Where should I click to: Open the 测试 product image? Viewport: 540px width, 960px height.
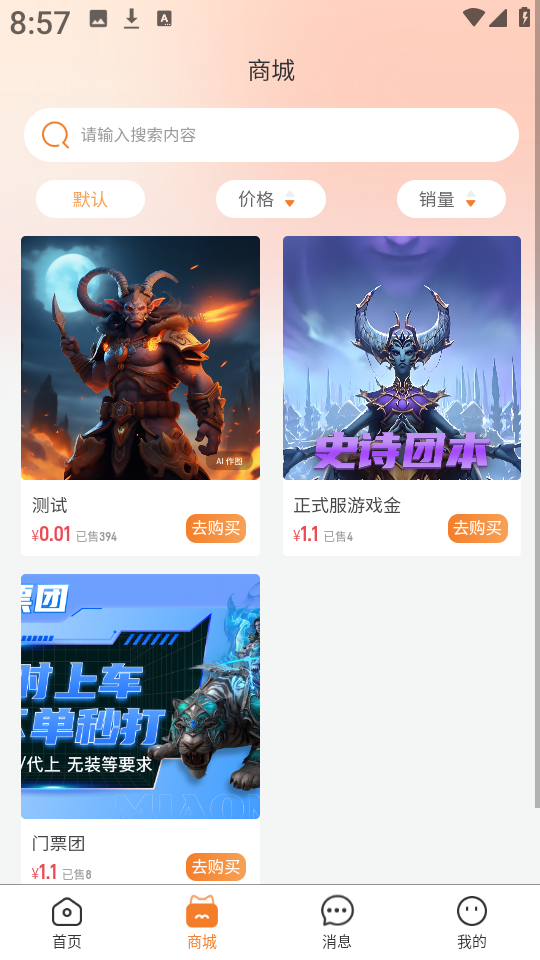(x=140, y=358)
